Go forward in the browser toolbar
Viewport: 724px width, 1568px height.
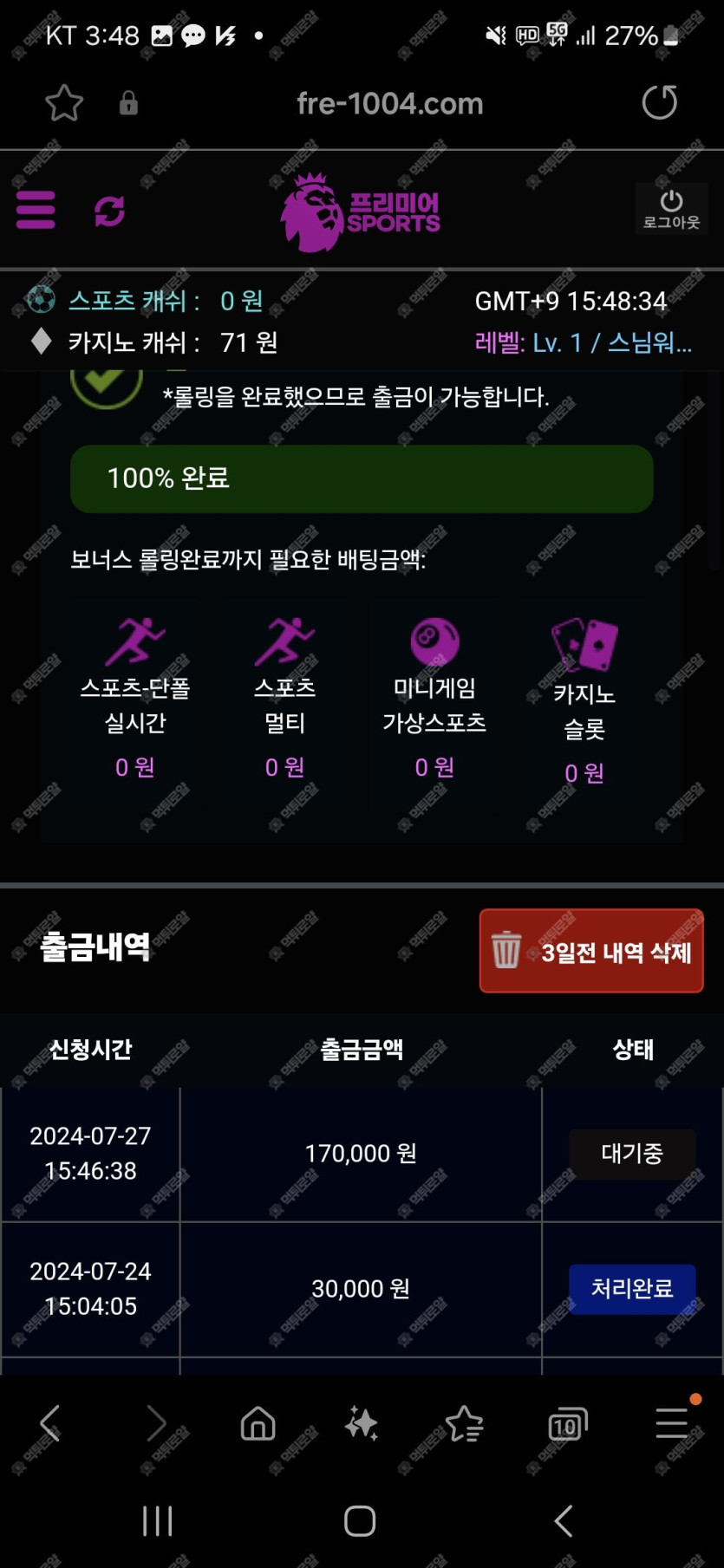(155, 1422)
